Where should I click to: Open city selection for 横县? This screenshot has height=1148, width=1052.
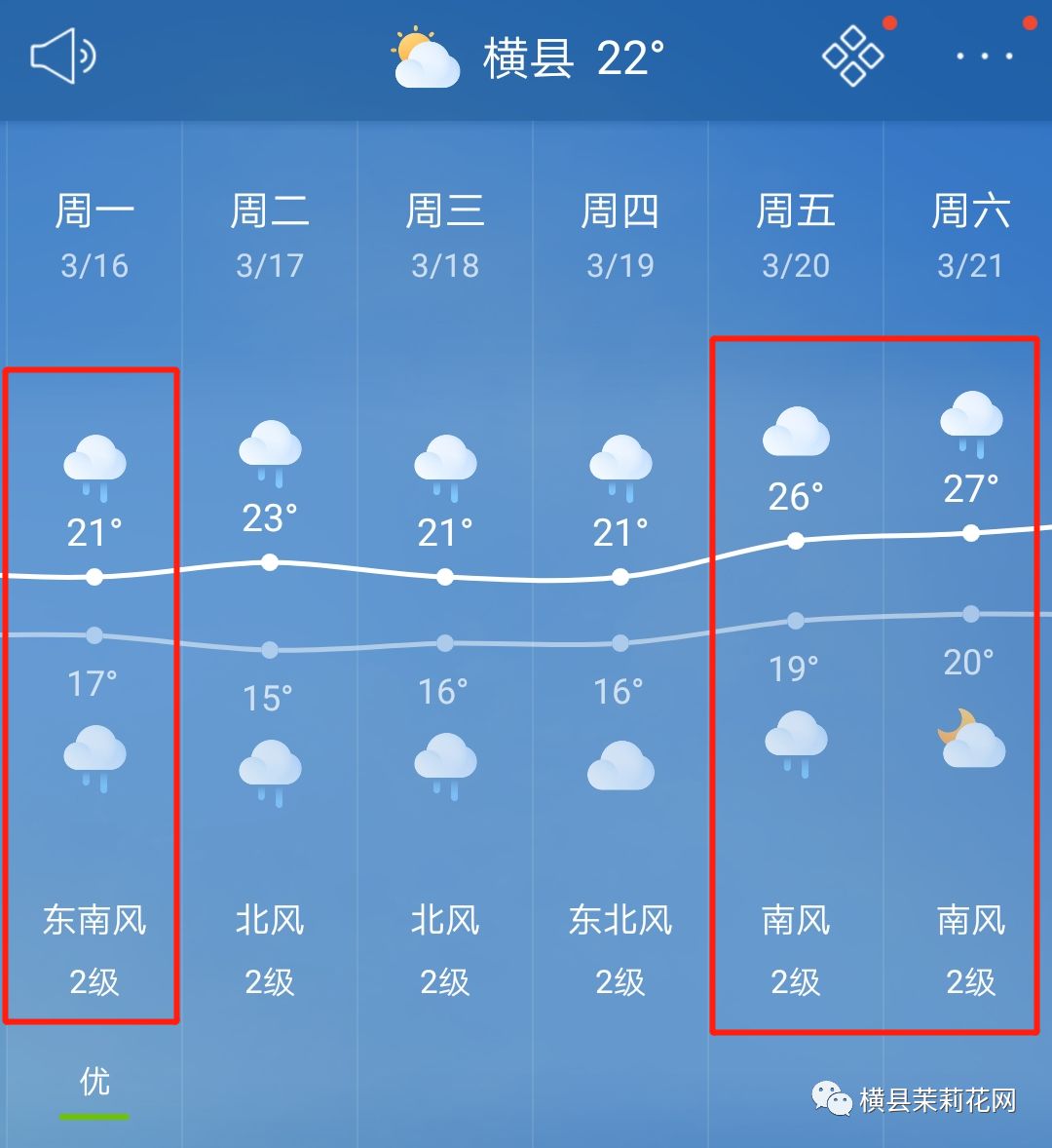click(528, 58)
